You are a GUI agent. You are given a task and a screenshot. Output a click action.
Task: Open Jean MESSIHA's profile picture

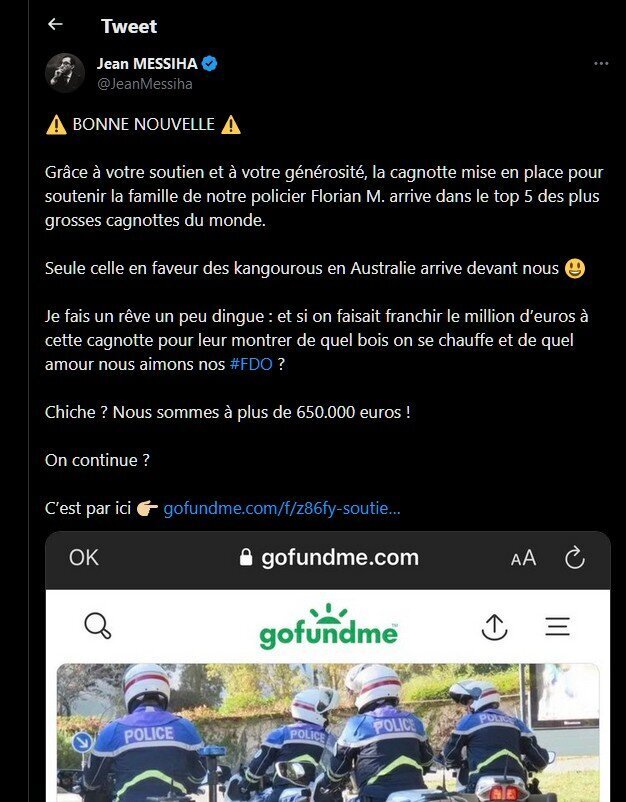point(65,73)
